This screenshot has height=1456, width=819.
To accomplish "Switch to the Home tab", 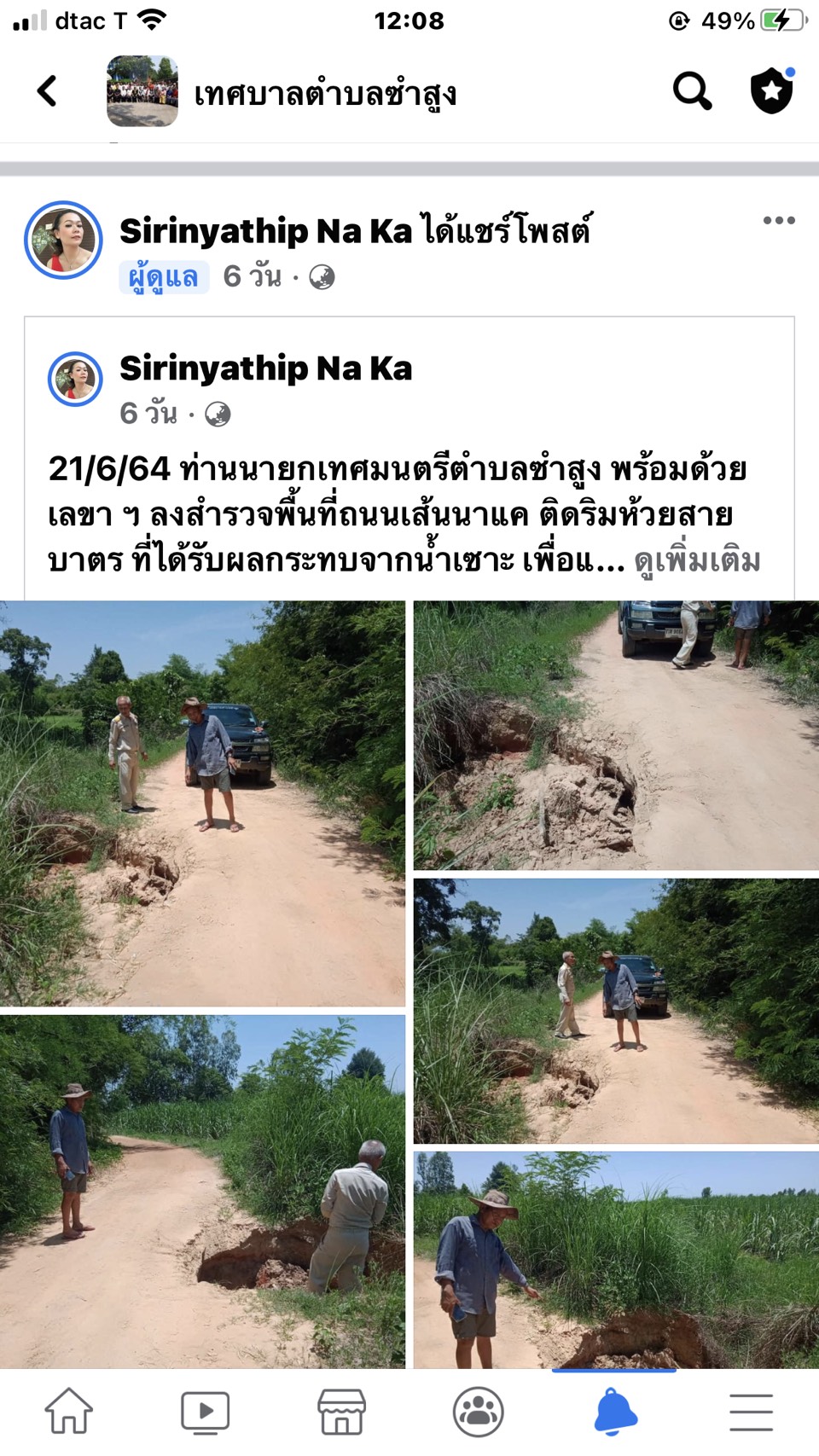I will point(68,1411).
